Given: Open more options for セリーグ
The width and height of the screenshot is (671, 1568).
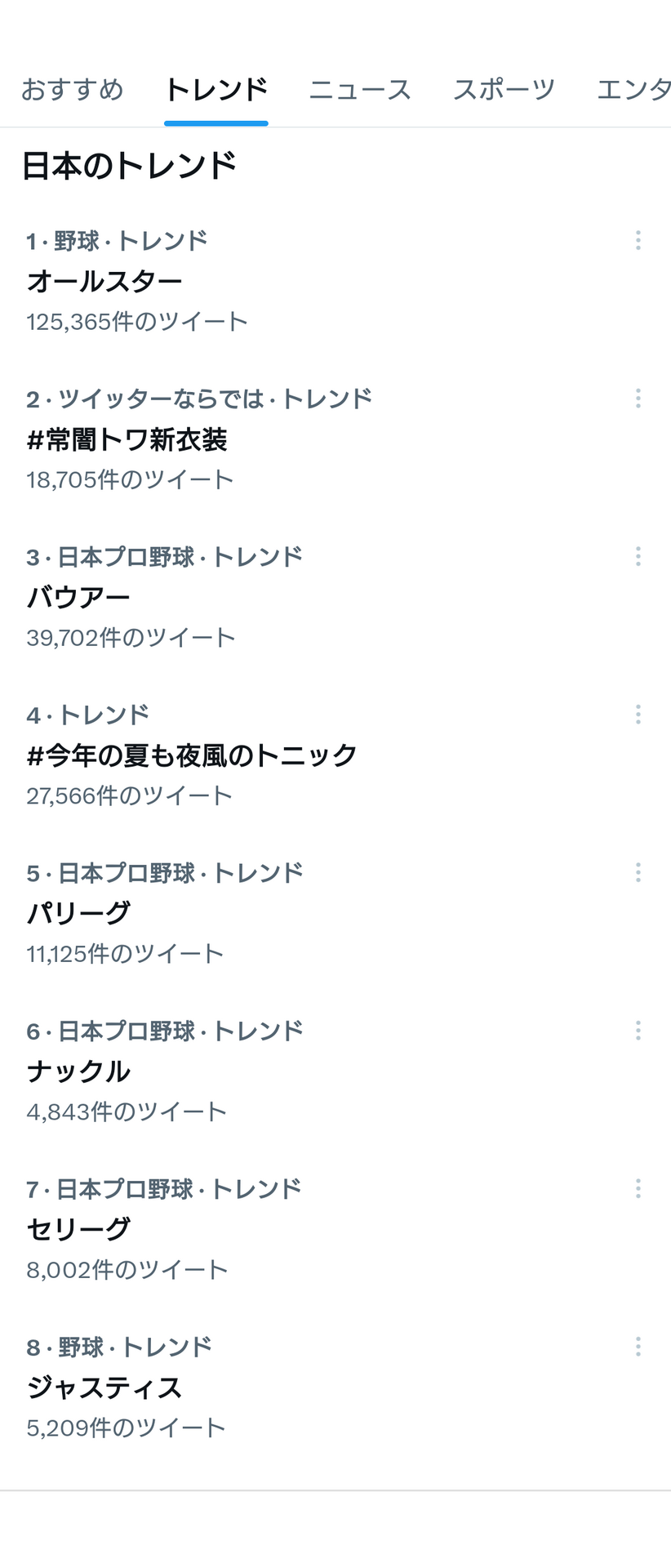Looking at the screenshot, I should pyautogui.click(x=638, y=1188).
